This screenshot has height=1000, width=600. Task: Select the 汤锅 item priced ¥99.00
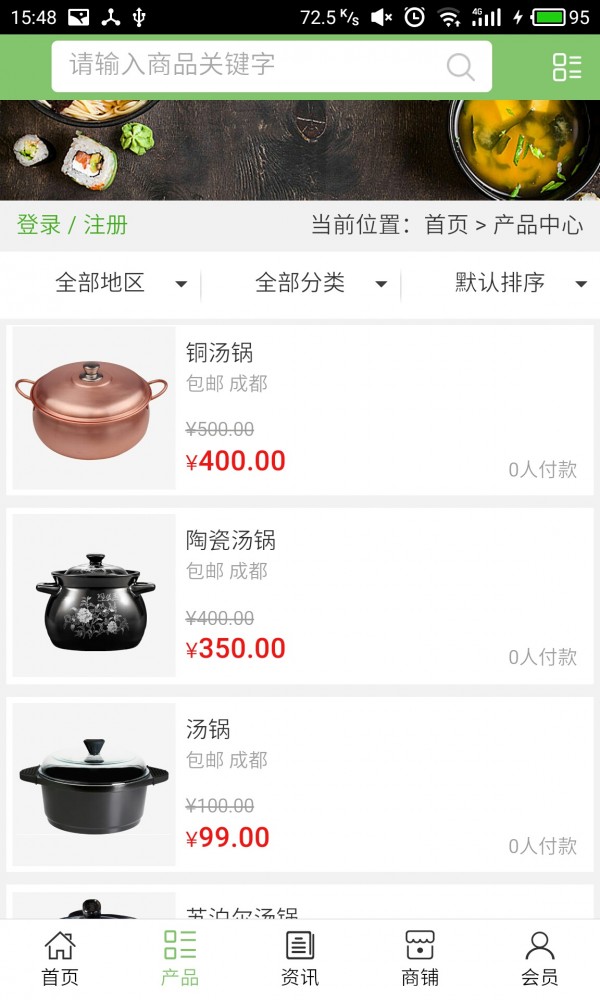tap(300, 785)
